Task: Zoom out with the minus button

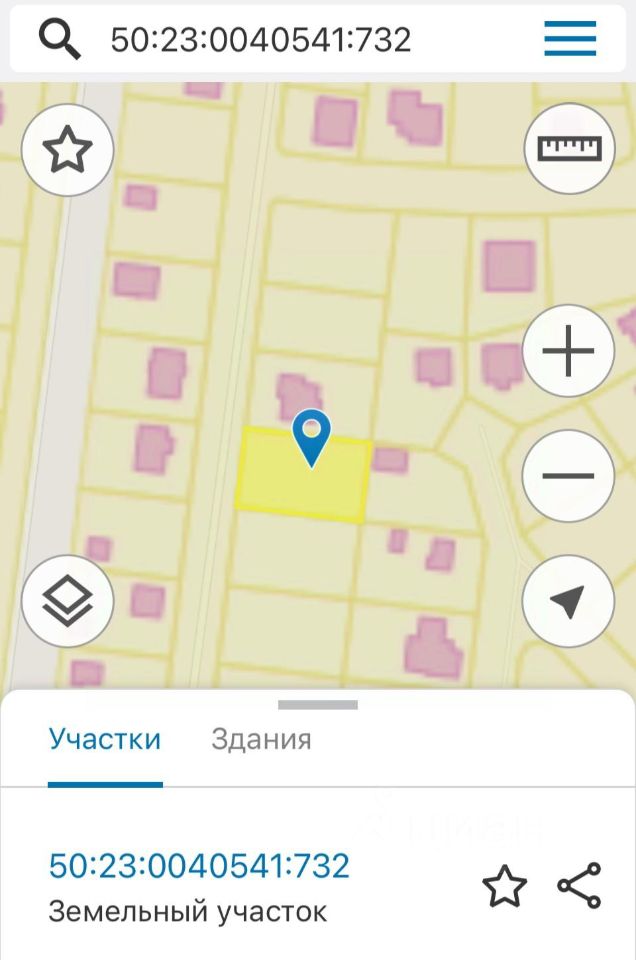Action: coord(567,475)
